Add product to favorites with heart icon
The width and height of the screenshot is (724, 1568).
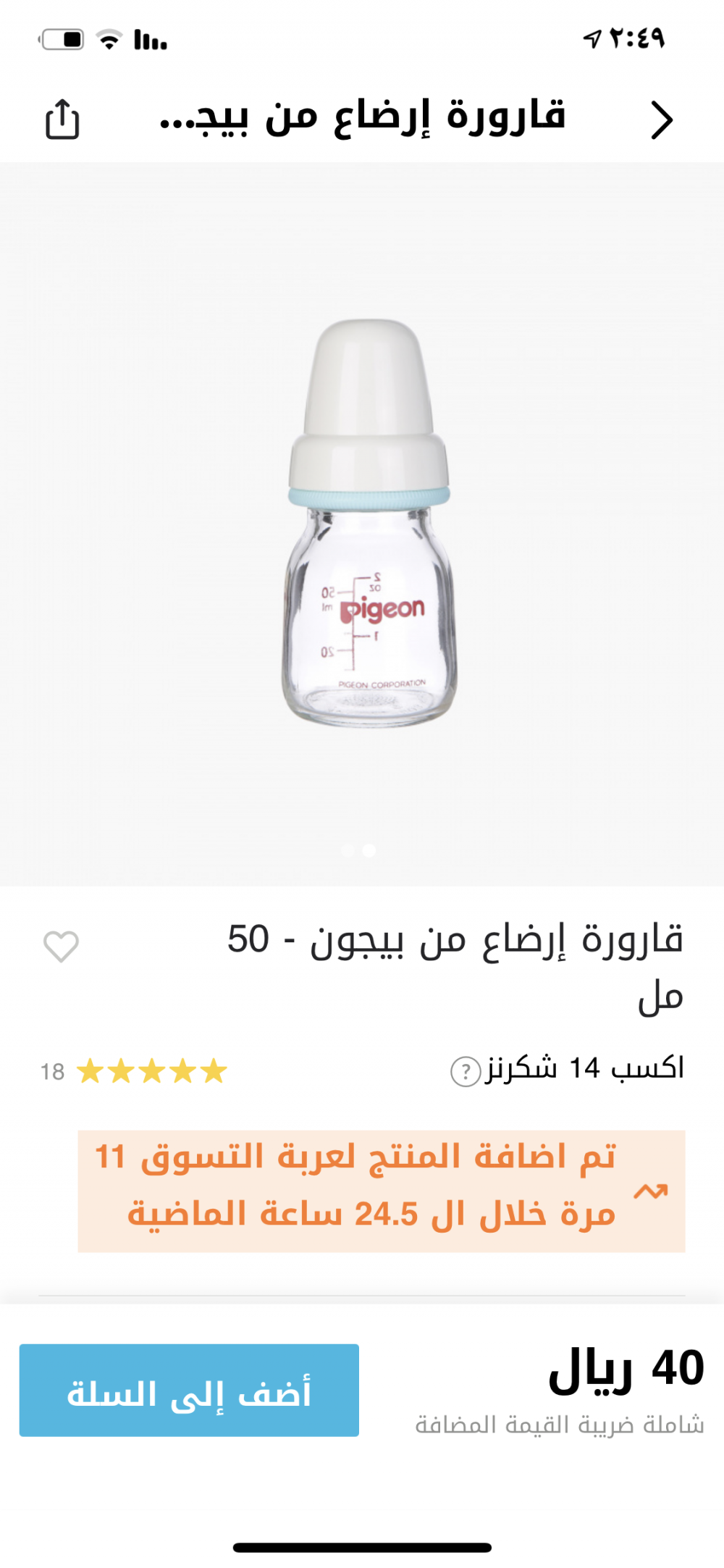(x=61, y=946)
